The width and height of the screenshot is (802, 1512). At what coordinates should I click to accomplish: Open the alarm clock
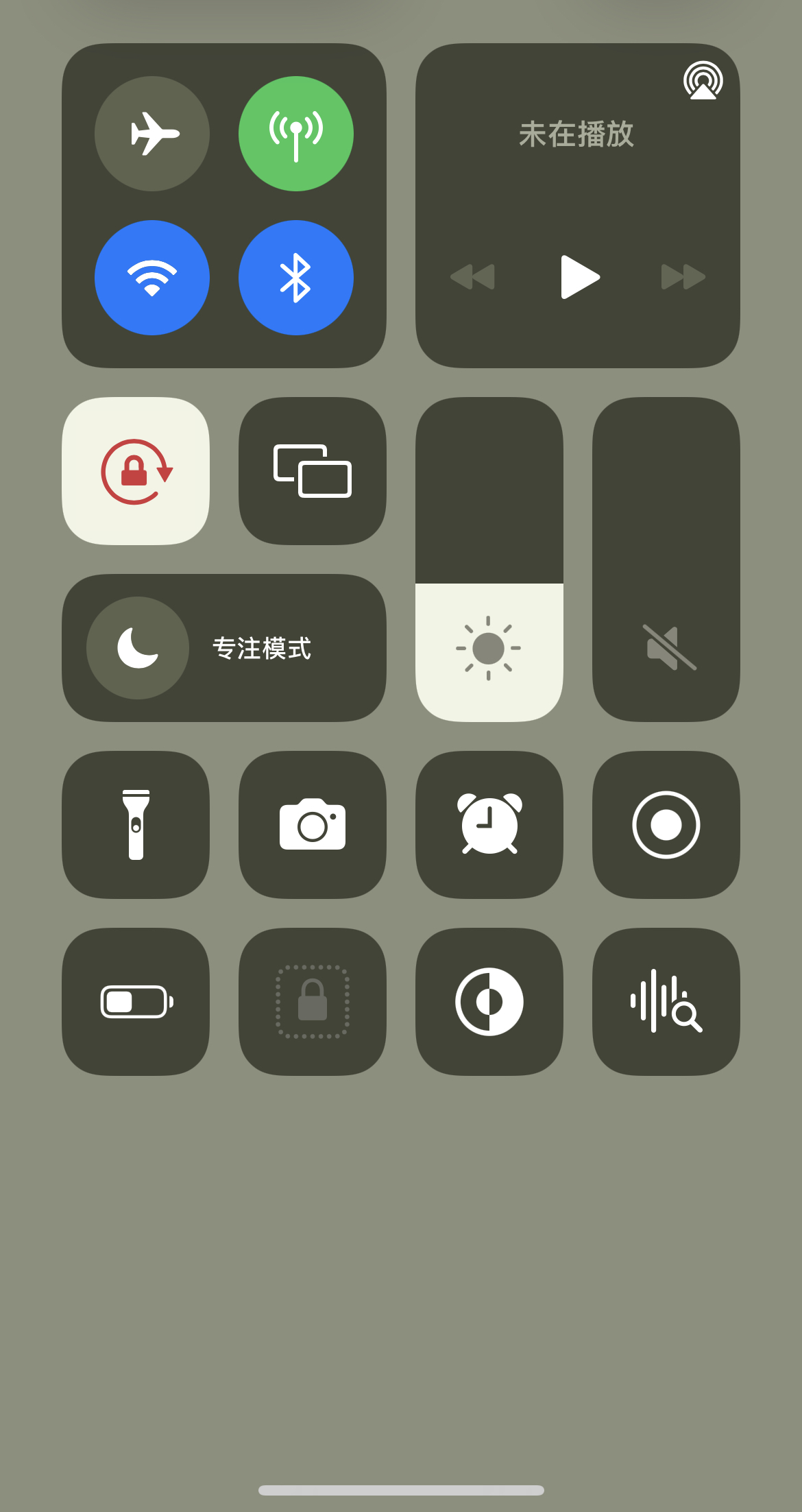coord(489,825)
